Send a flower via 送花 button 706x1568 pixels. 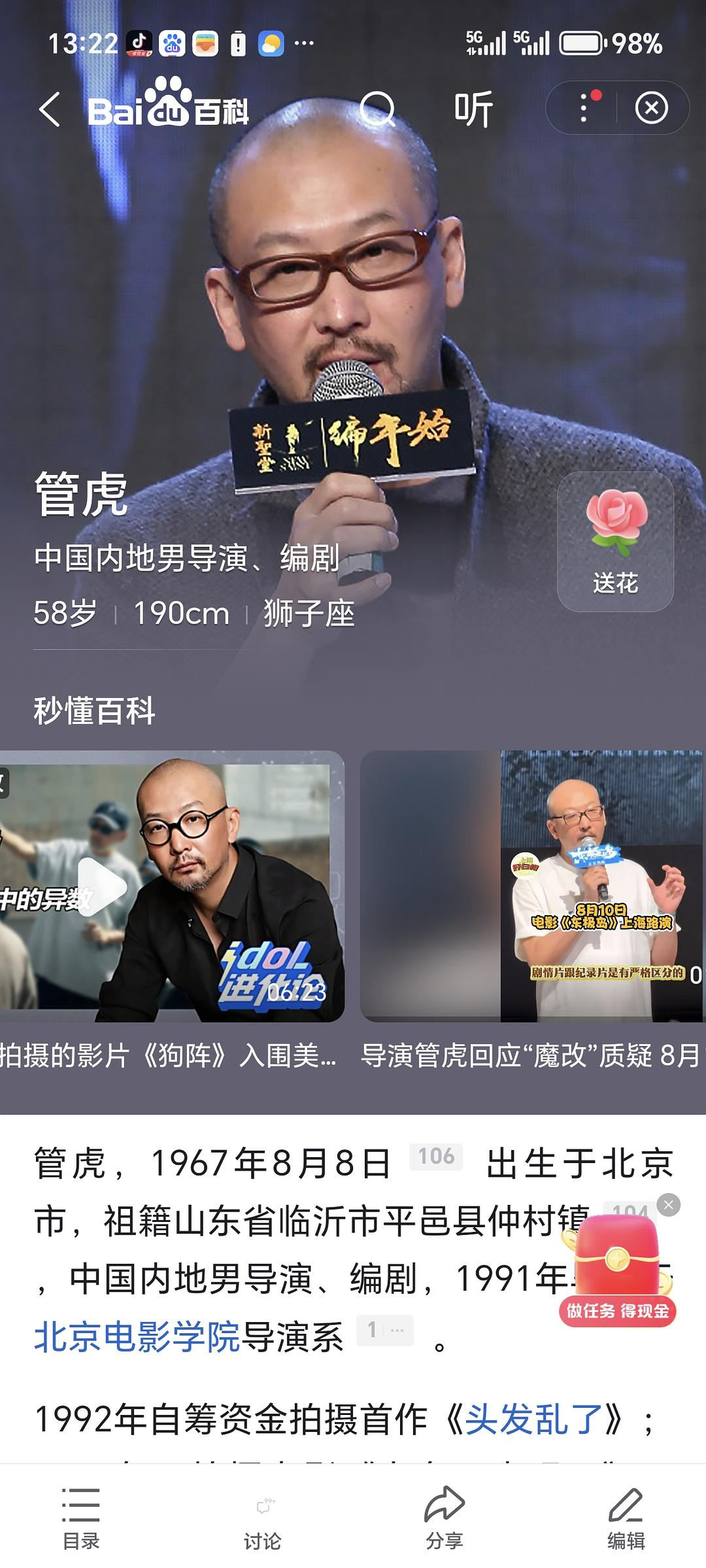point(615,542)
